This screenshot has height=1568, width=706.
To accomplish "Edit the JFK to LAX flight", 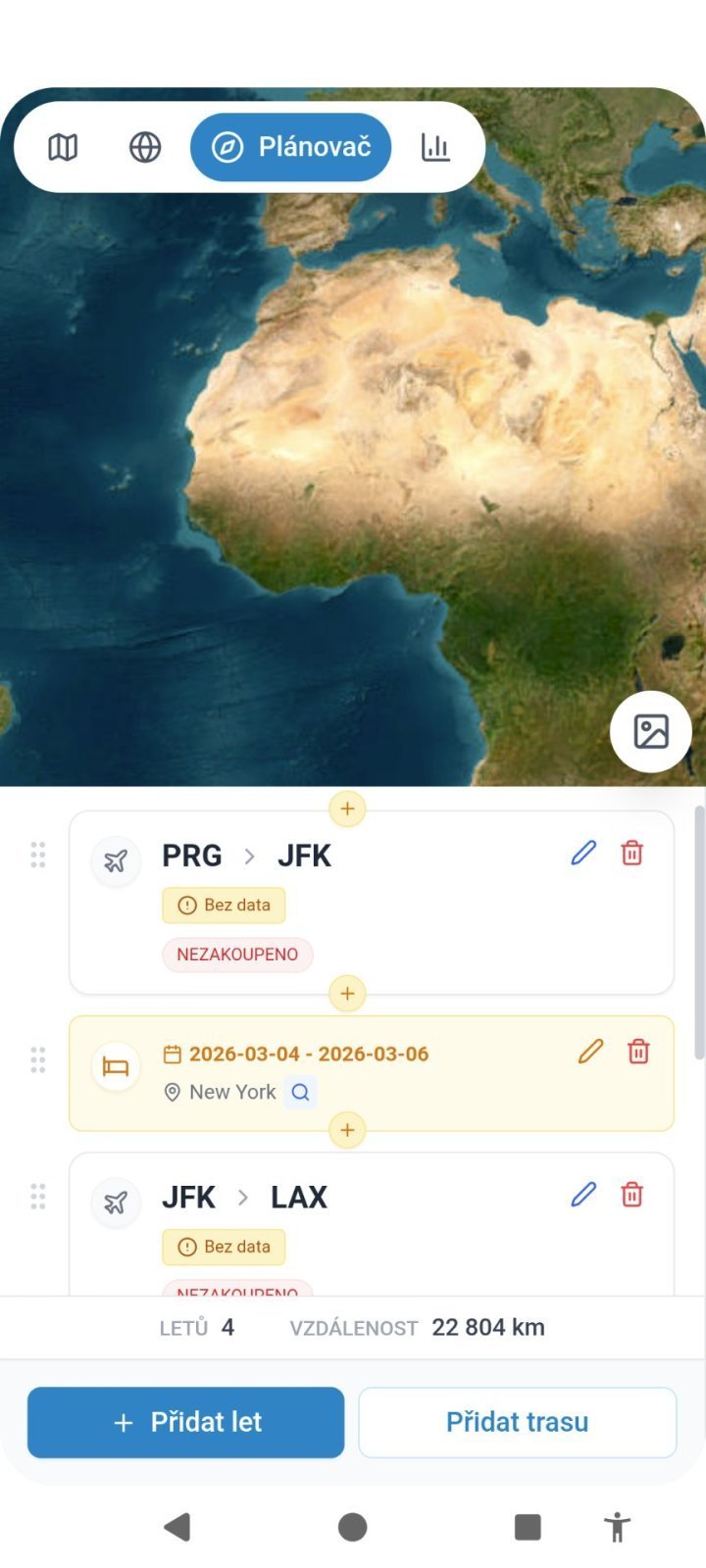I will (x=583, y=1194).
